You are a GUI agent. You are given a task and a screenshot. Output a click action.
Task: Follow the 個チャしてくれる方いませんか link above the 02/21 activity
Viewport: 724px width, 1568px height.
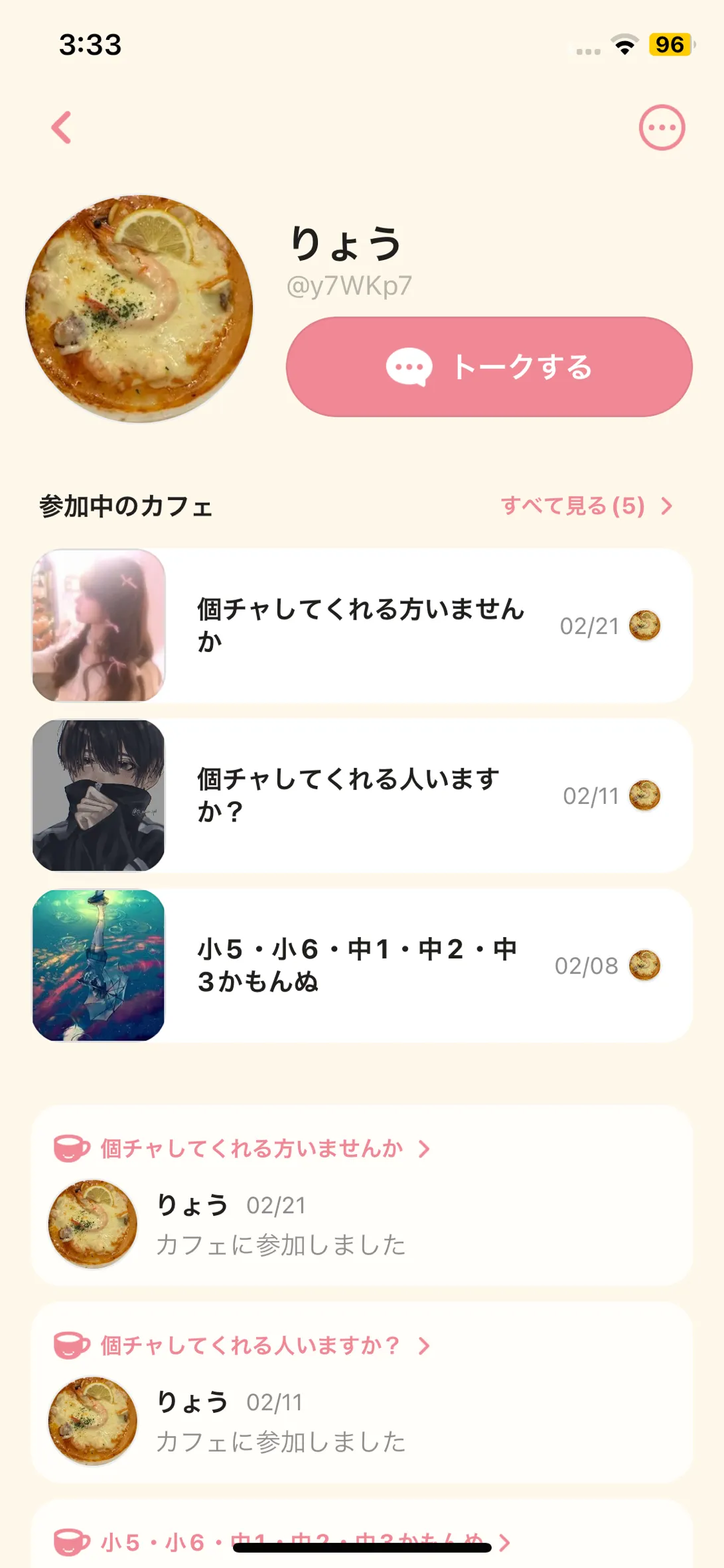[x=252, y=1148]
